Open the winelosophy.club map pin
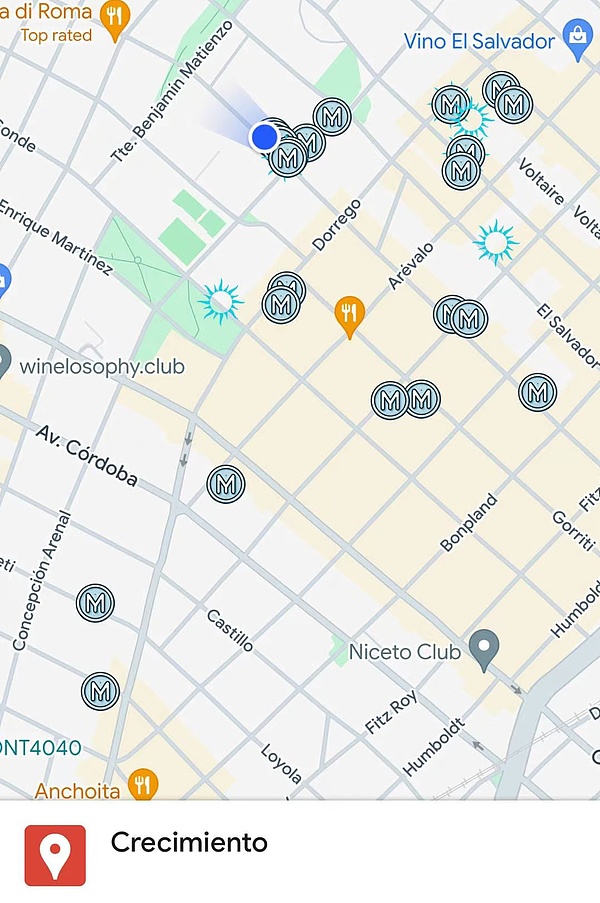The image size is (600, 903). (x=3, y=361)
